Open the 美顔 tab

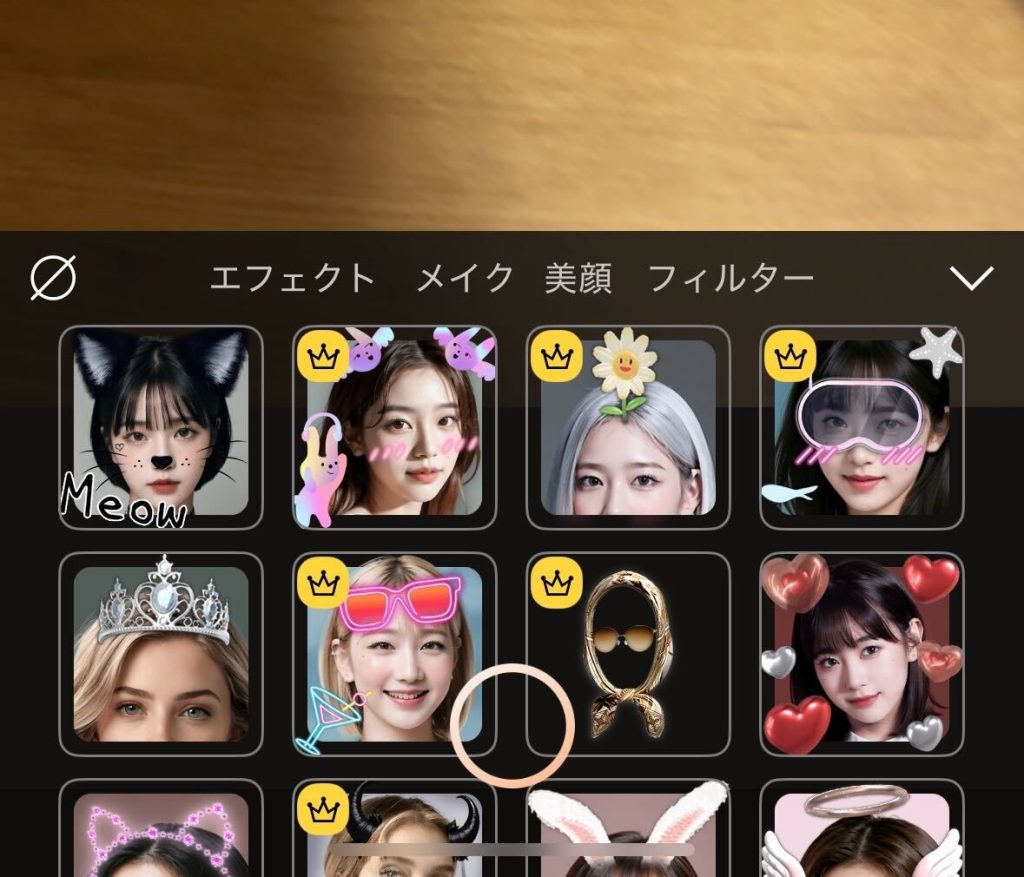[578, 278]
